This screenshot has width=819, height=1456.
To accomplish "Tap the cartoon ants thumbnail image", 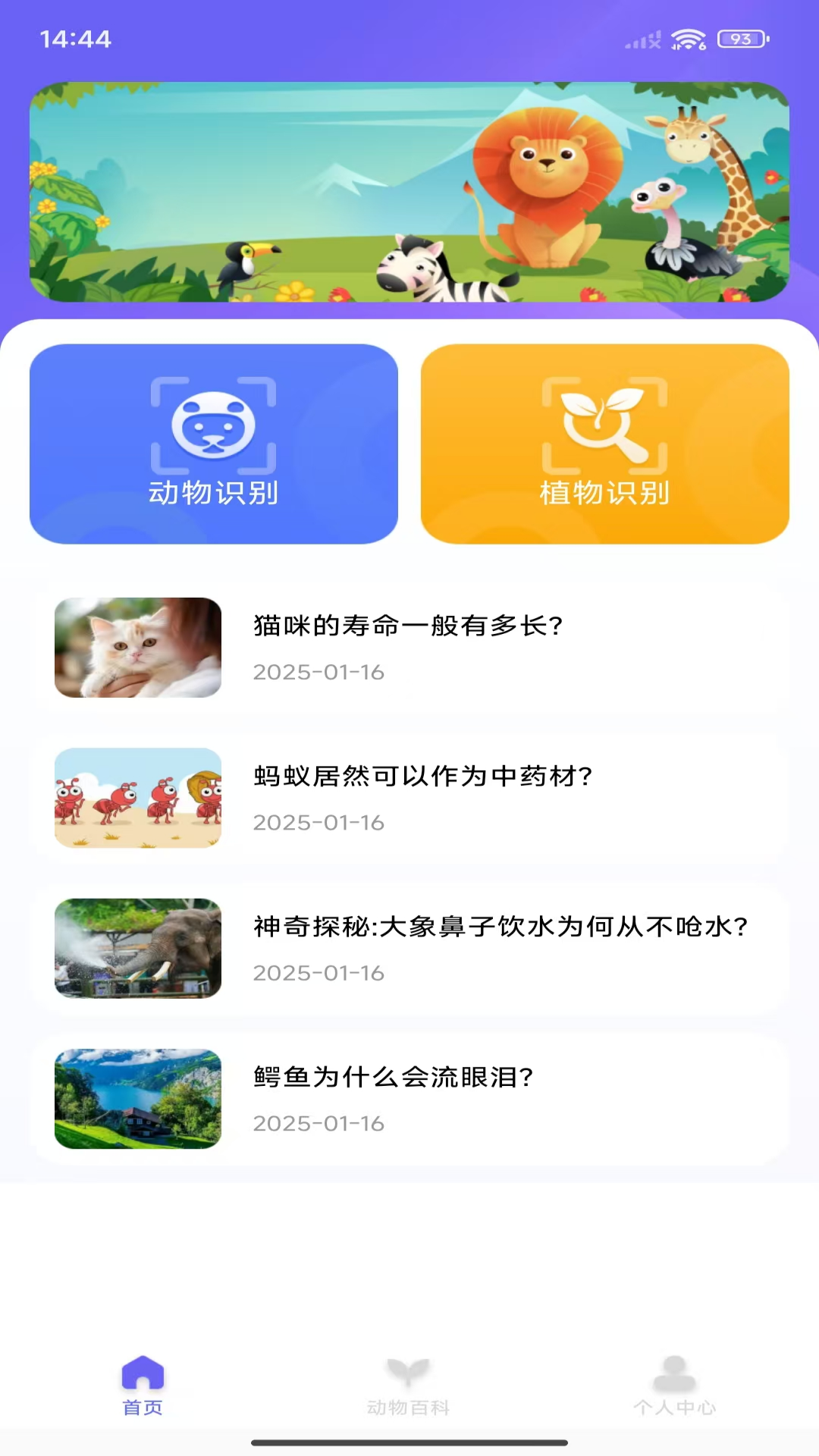I will [137, 798].
